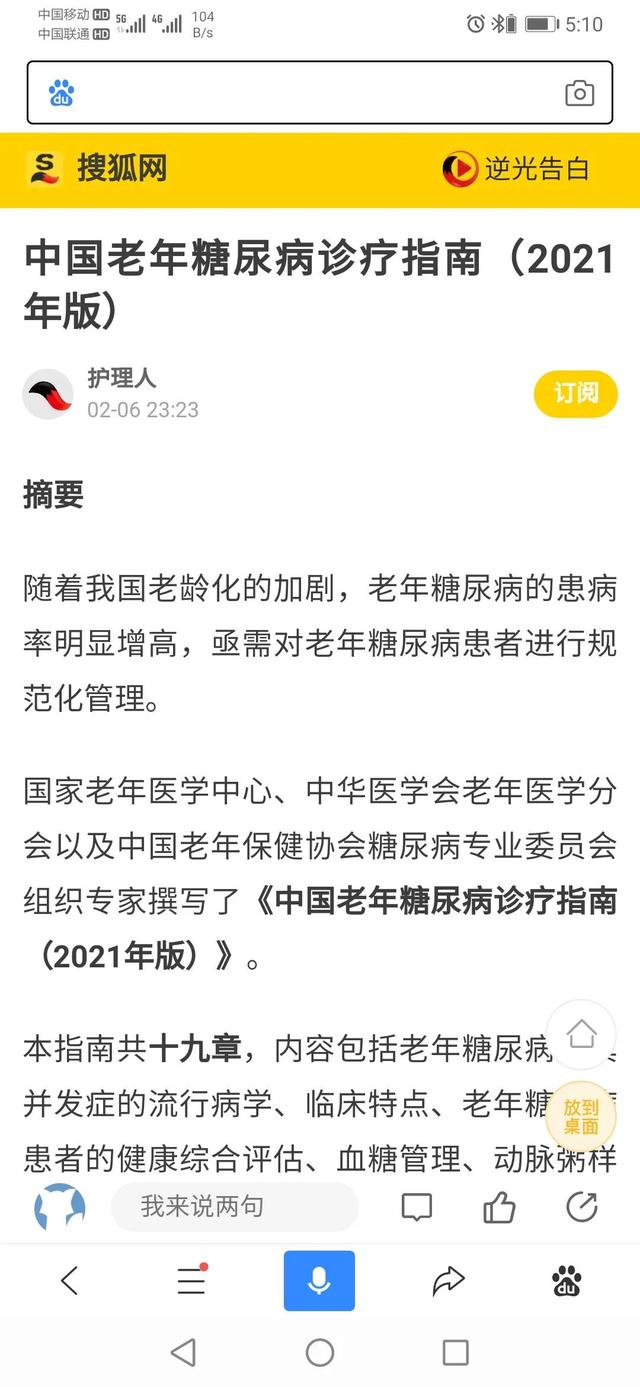This screenshot has height=1387, width=640.
Task: Open the comments bubble icon
Action: (416, 1207)
